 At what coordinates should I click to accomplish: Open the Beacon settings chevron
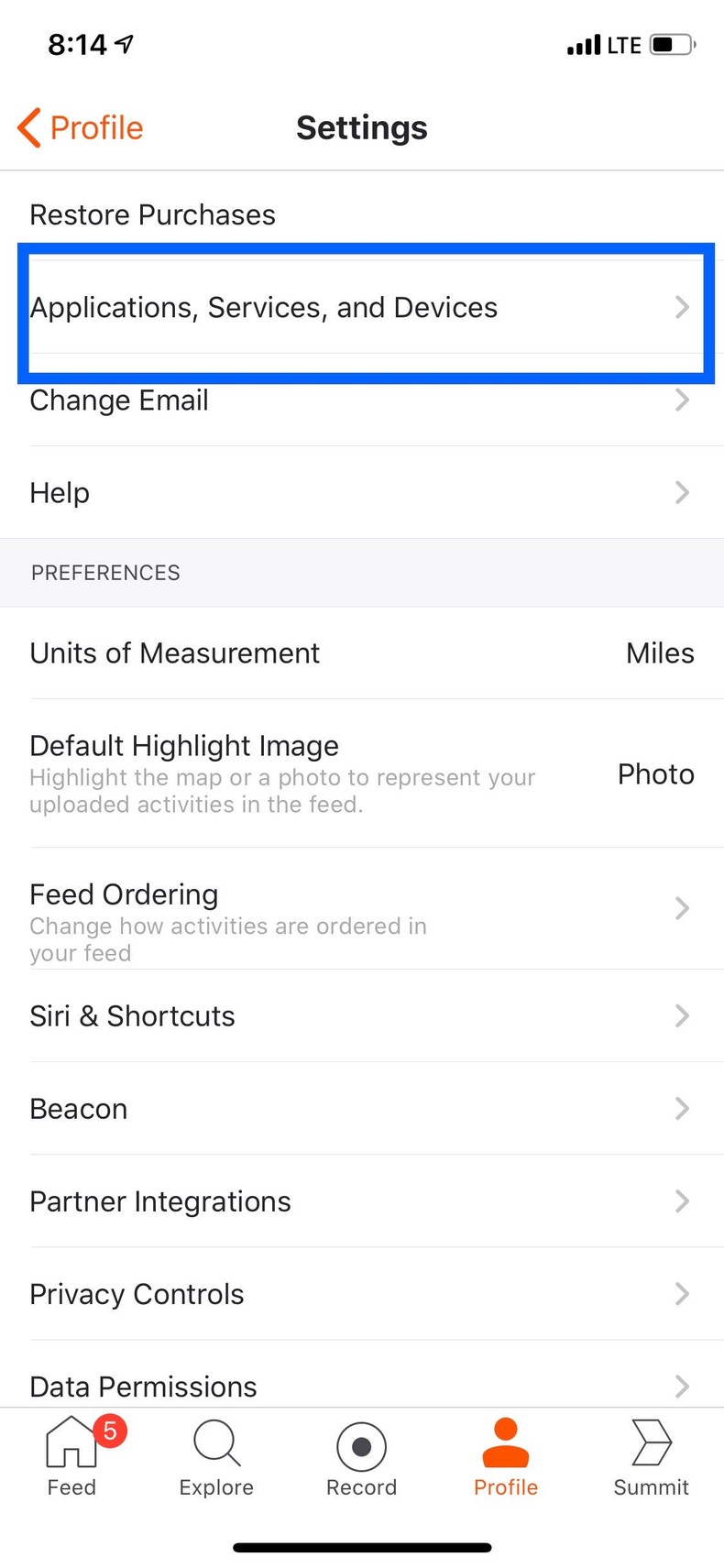click(x=681, y=1109)
